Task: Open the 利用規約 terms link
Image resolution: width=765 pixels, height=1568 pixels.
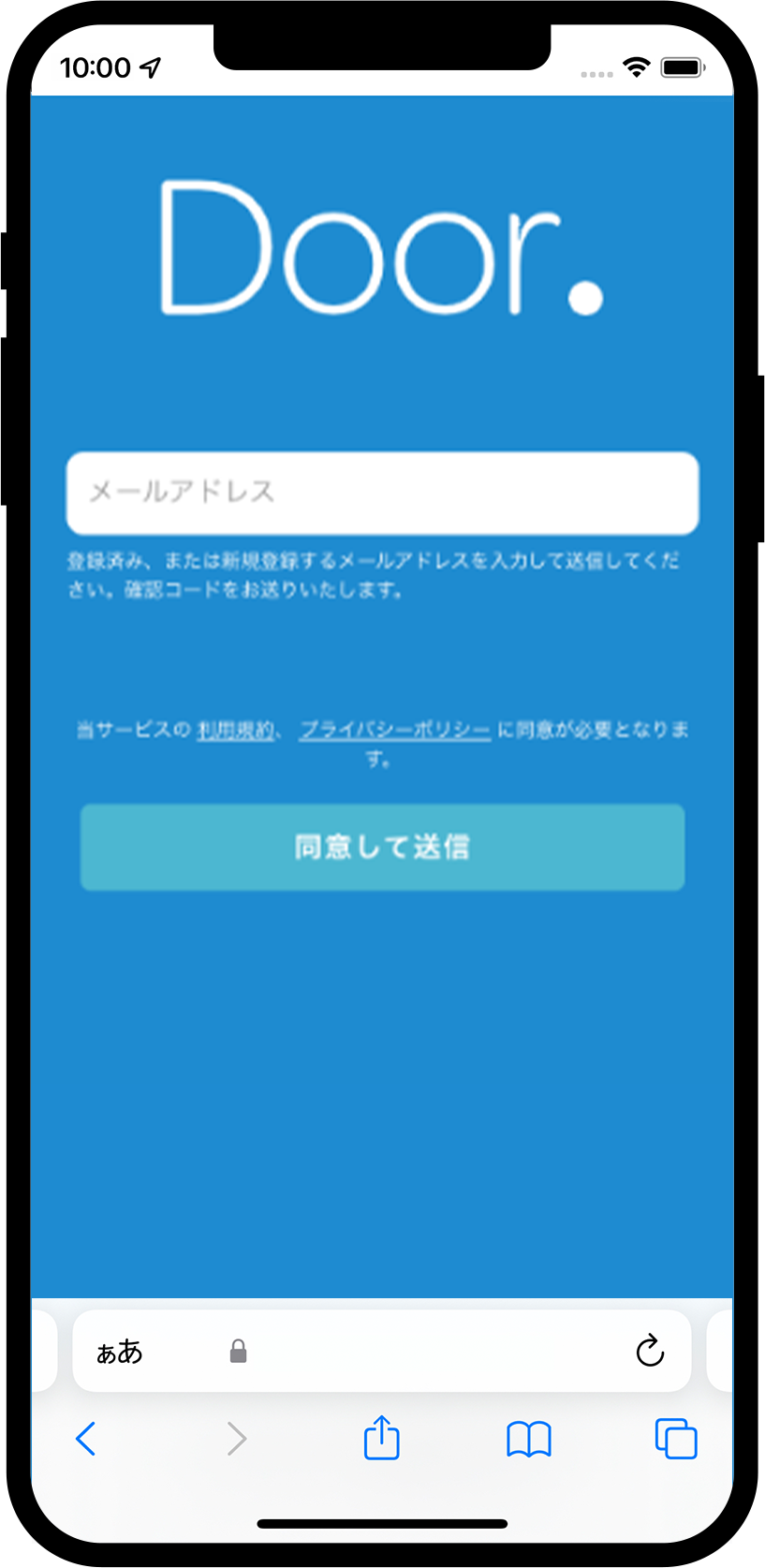Action: (x=236, y=730)
